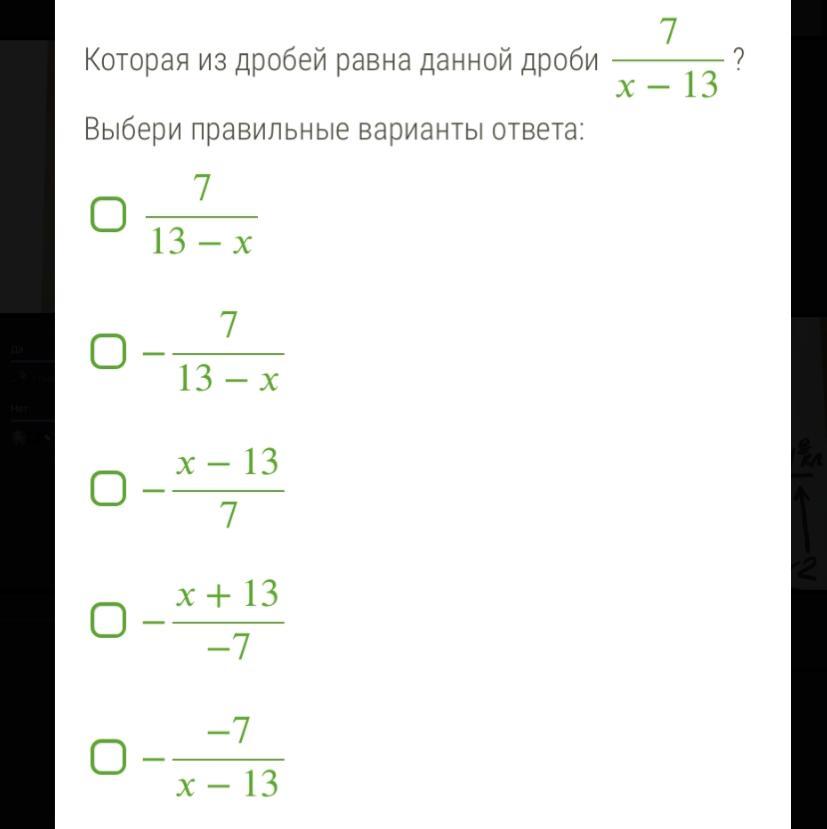
Task: Choose the answer minus −7 over x − 13
Action: pos(108,757)
